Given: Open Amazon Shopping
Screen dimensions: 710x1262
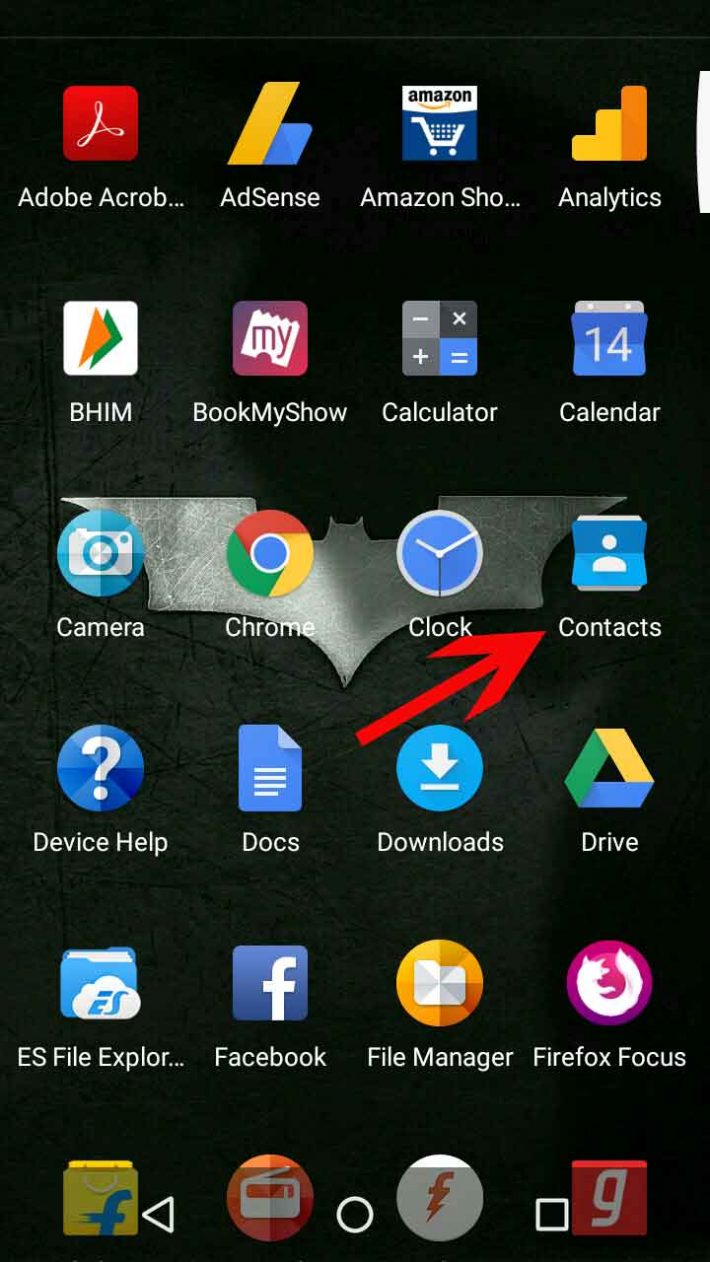Looking at the screenshot, I should pos(440,124).
